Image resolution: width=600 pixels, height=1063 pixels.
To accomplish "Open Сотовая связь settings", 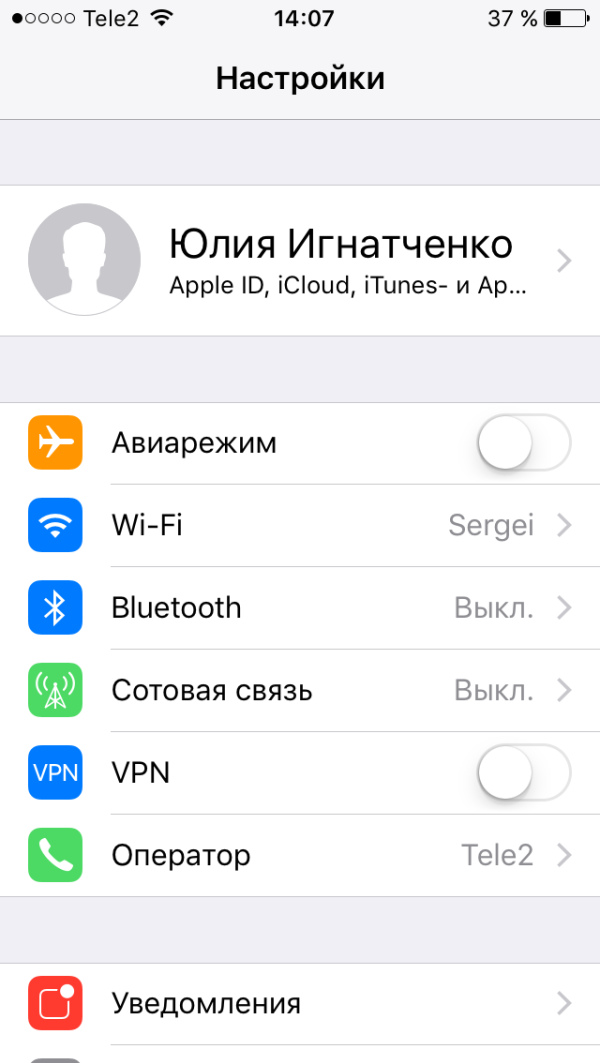I will click(300, 691).
